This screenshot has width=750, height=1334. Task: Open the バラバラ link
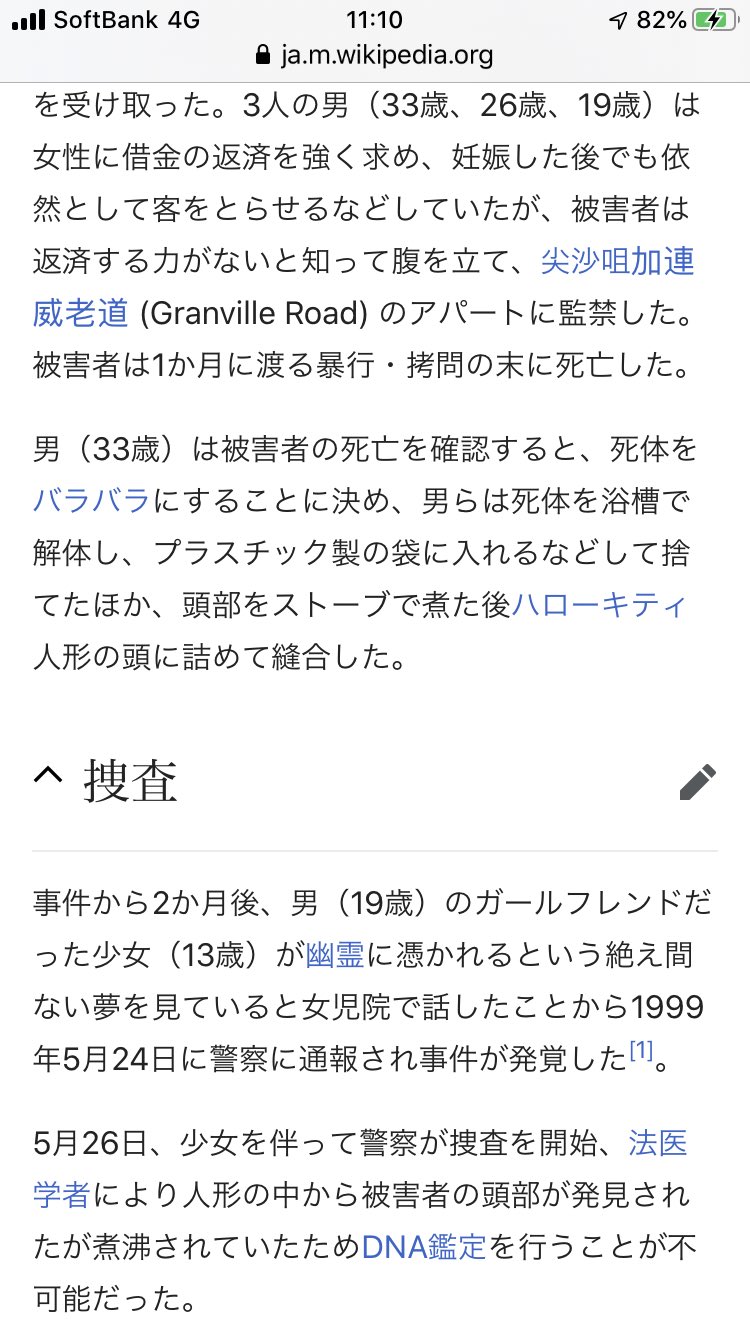(x=91, y=501)
